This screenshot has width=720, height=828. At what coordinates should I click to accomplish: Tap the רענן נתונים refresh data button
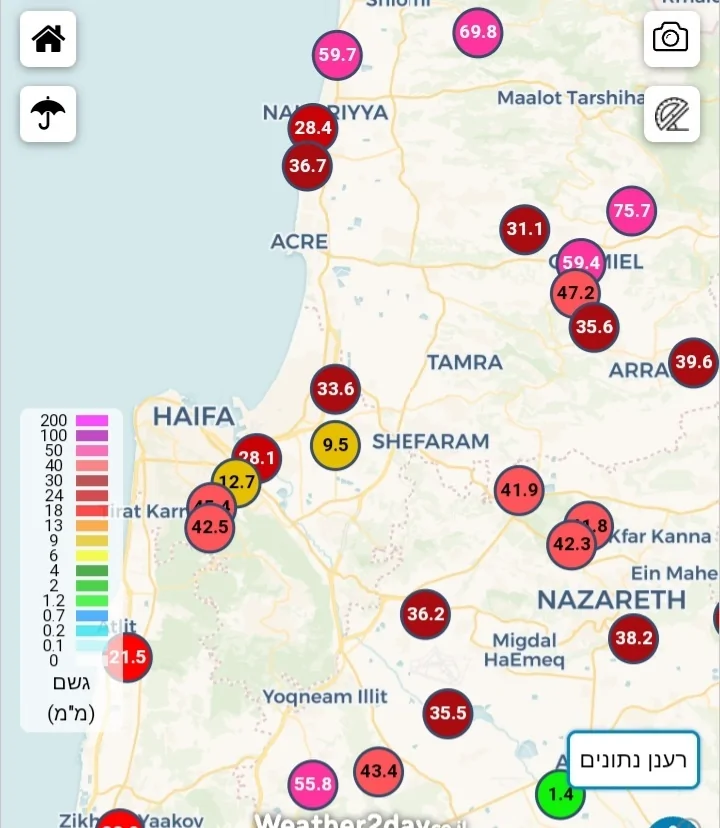pos(633,760)
